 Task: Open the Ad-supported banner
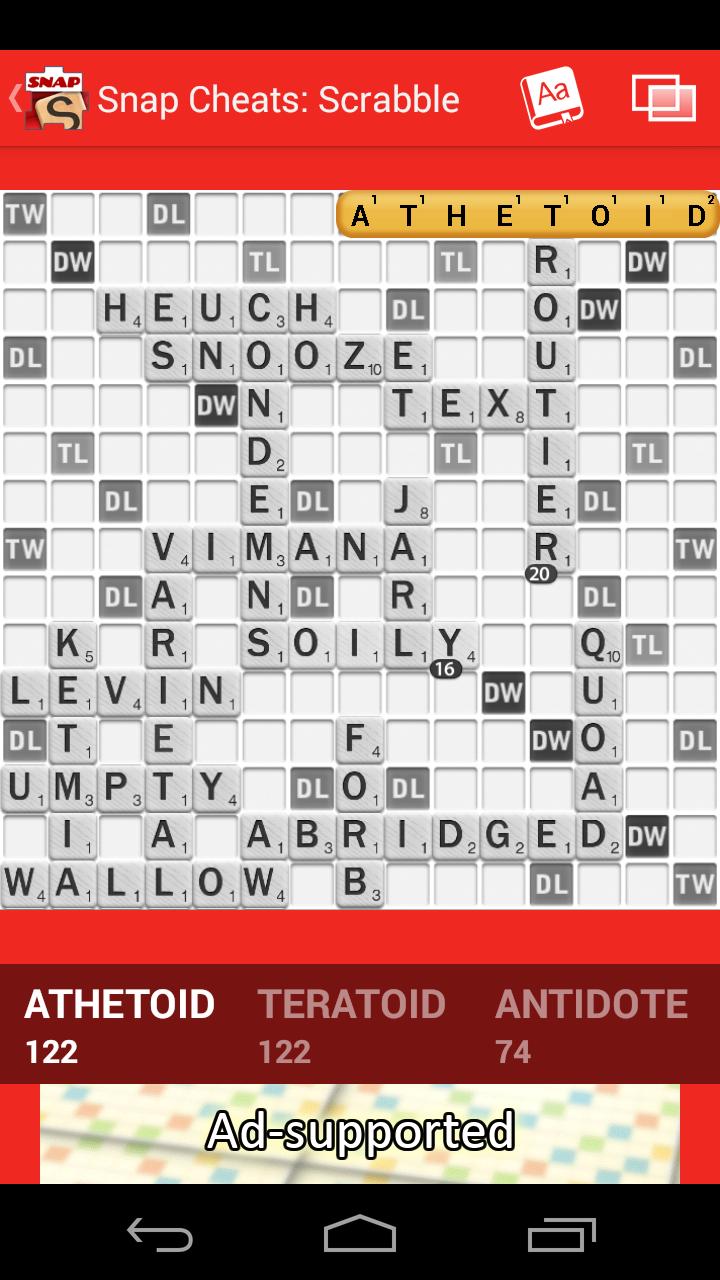coord(360,1133)
